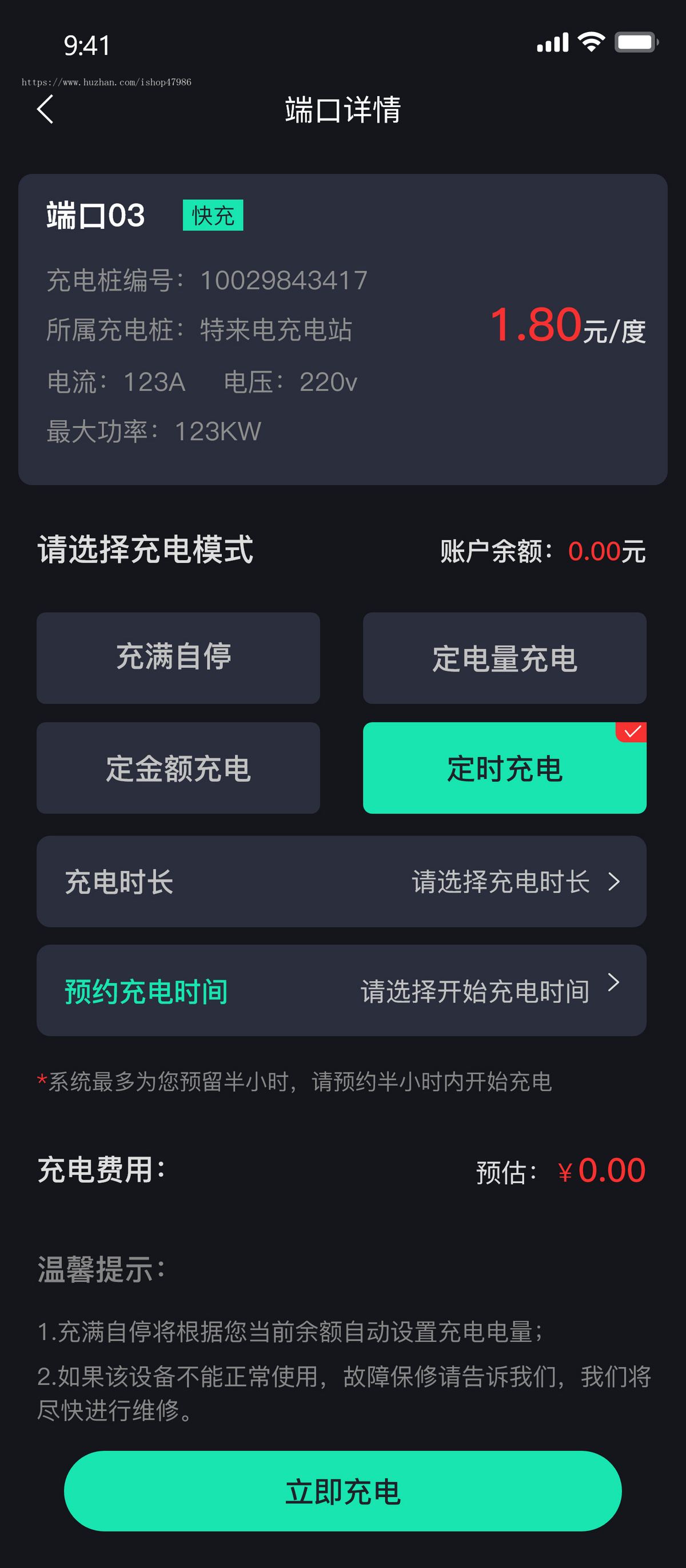Select 定金额充电 charging mode
The height and width of the screenshot is (1568, 686).
click(x=178, y=768)
